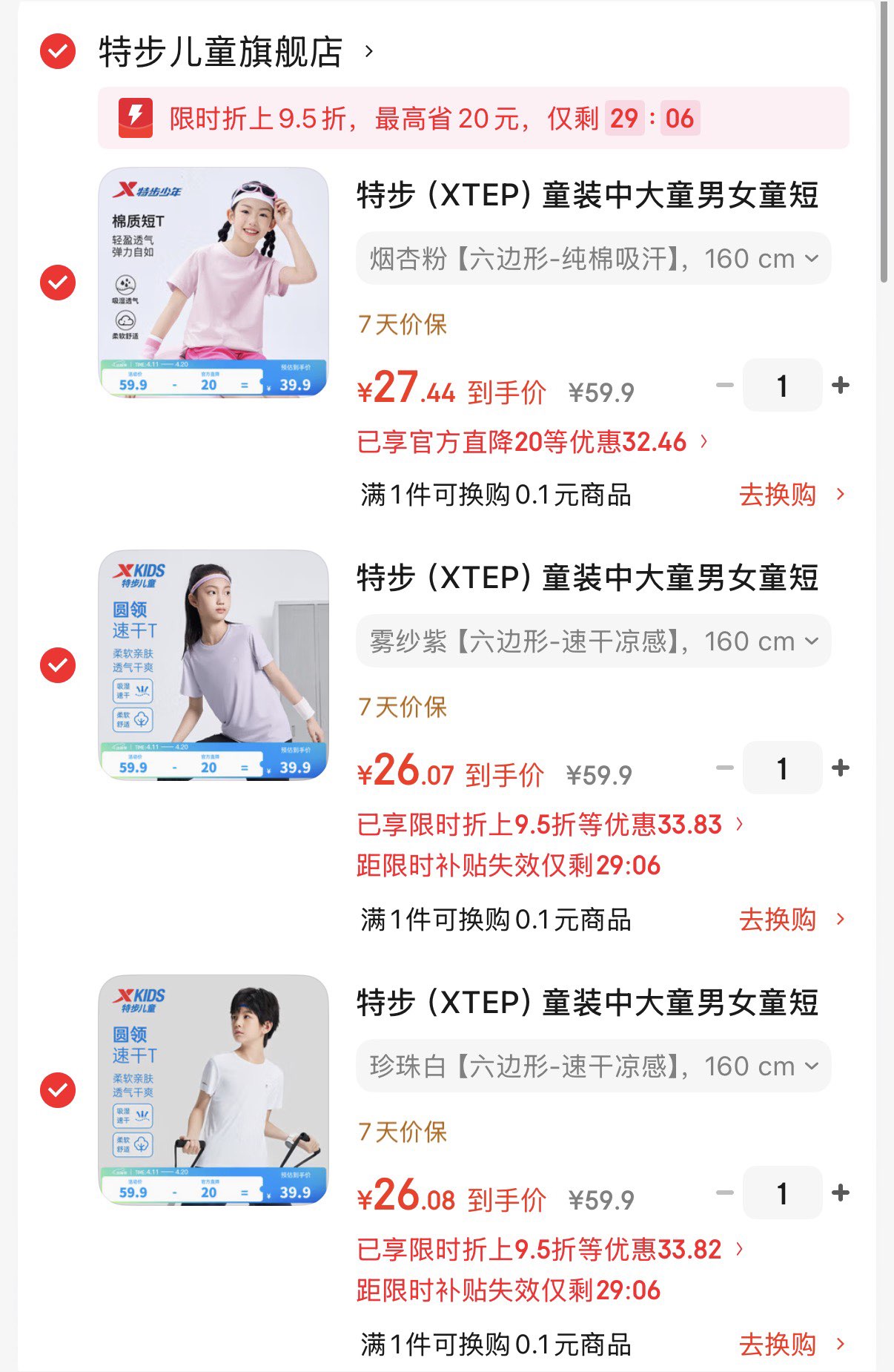Uncheck the 特步儿童旗舰店 store checkbox

(x=58, y=52)
